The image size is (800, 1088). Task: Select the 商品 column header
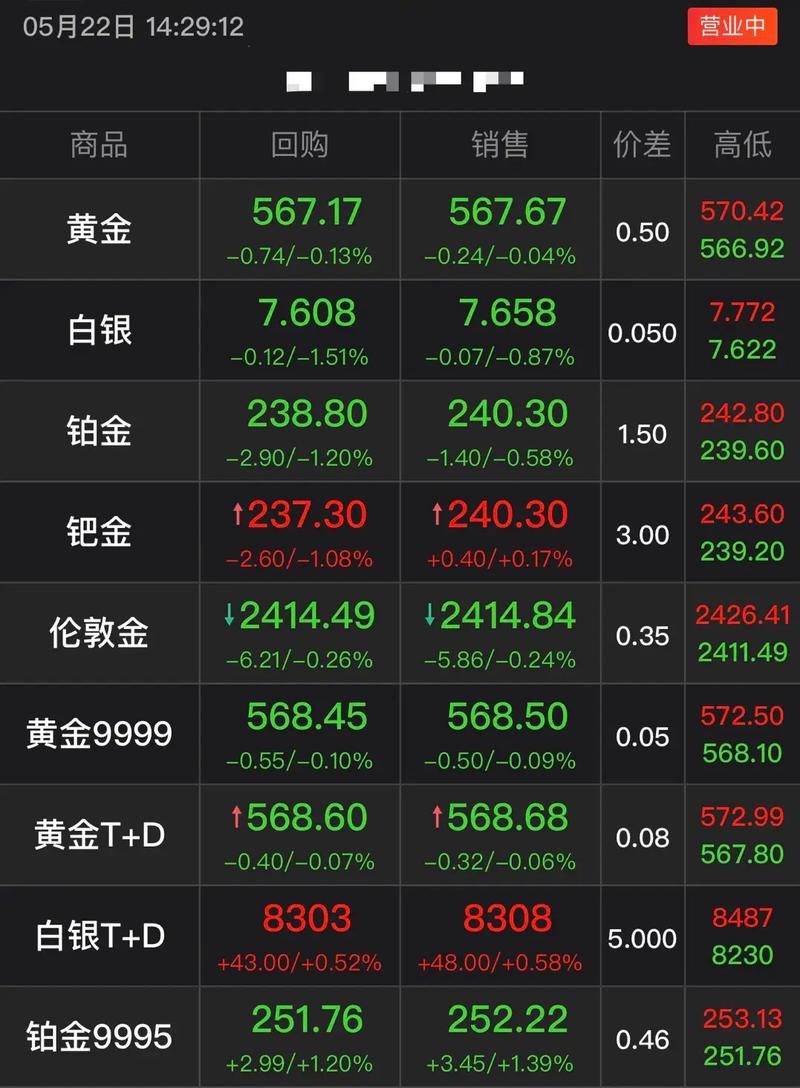coord(98,145)
